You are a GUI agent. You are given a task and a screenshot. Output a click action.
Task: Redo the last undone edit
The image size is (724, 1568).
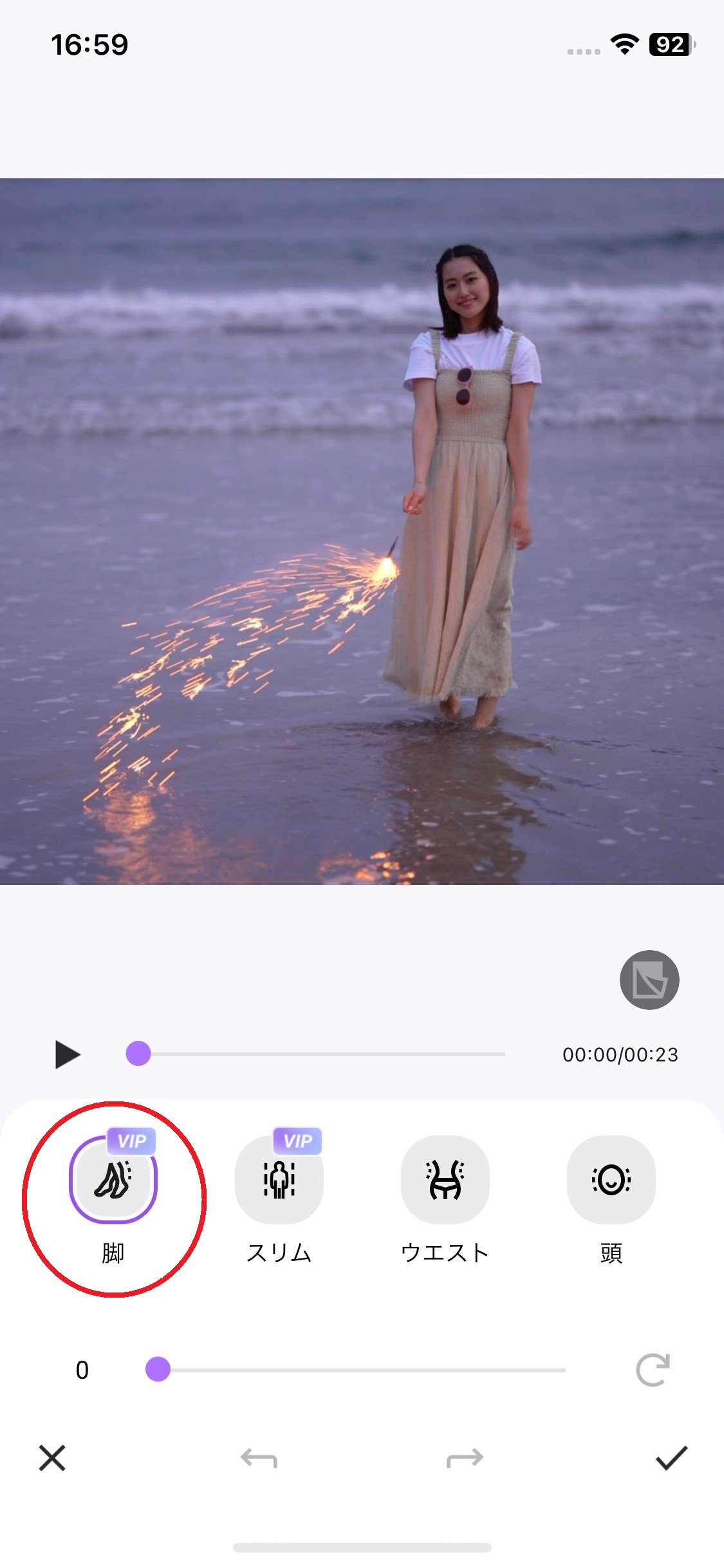click(465, 1458)
